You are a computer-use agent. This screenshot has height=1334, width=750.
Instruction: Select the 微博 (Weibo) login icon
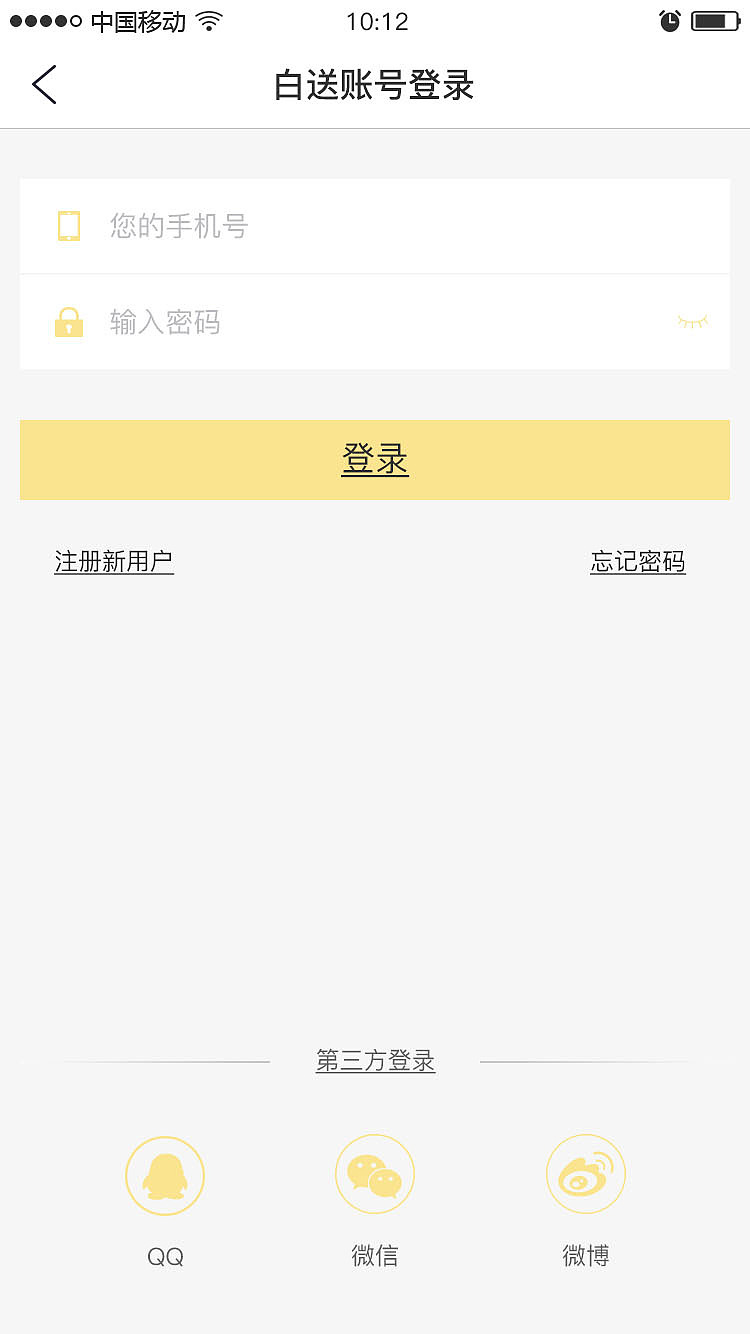(x=586, y=1174)
